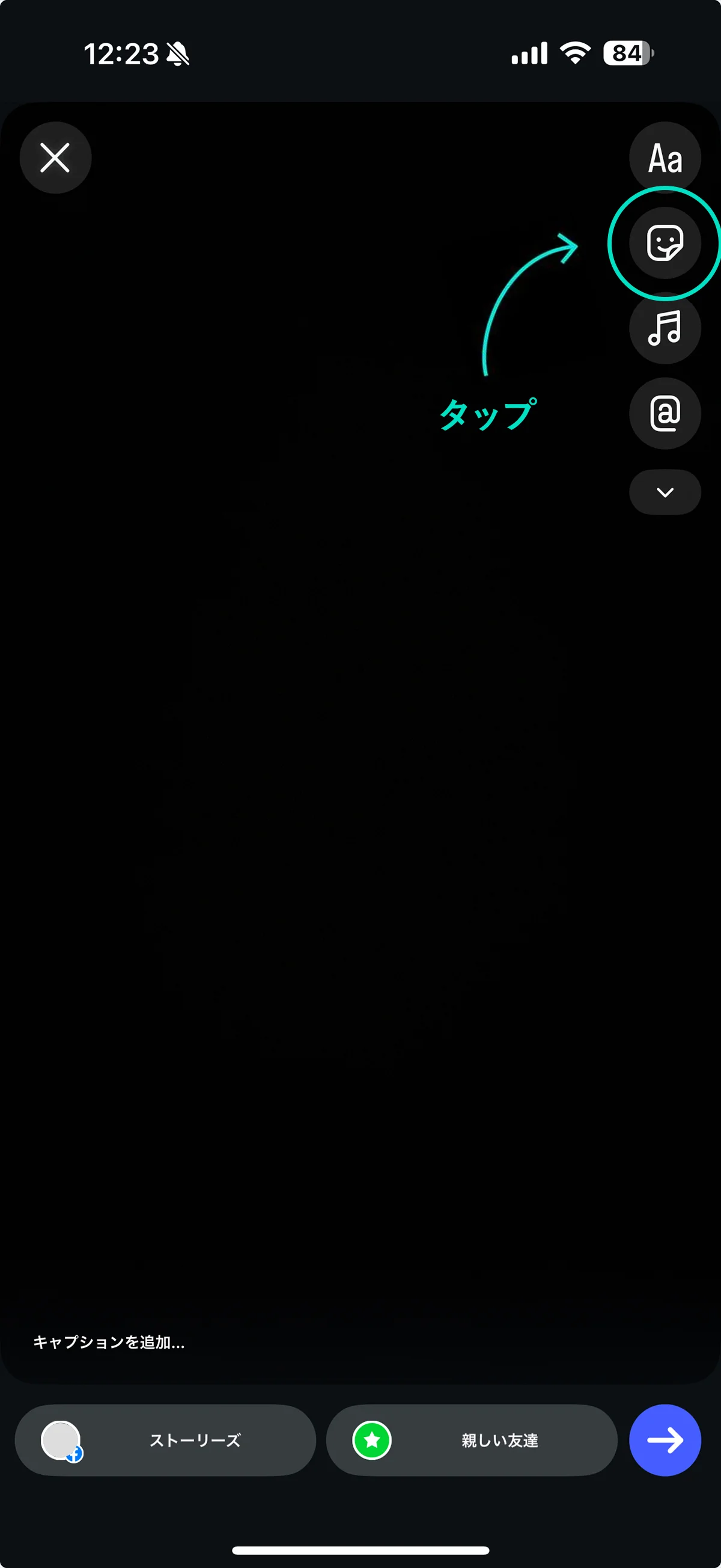The image size is (721, 1568).
Task: Open the Aa text tool
Action: pos(665,158)
